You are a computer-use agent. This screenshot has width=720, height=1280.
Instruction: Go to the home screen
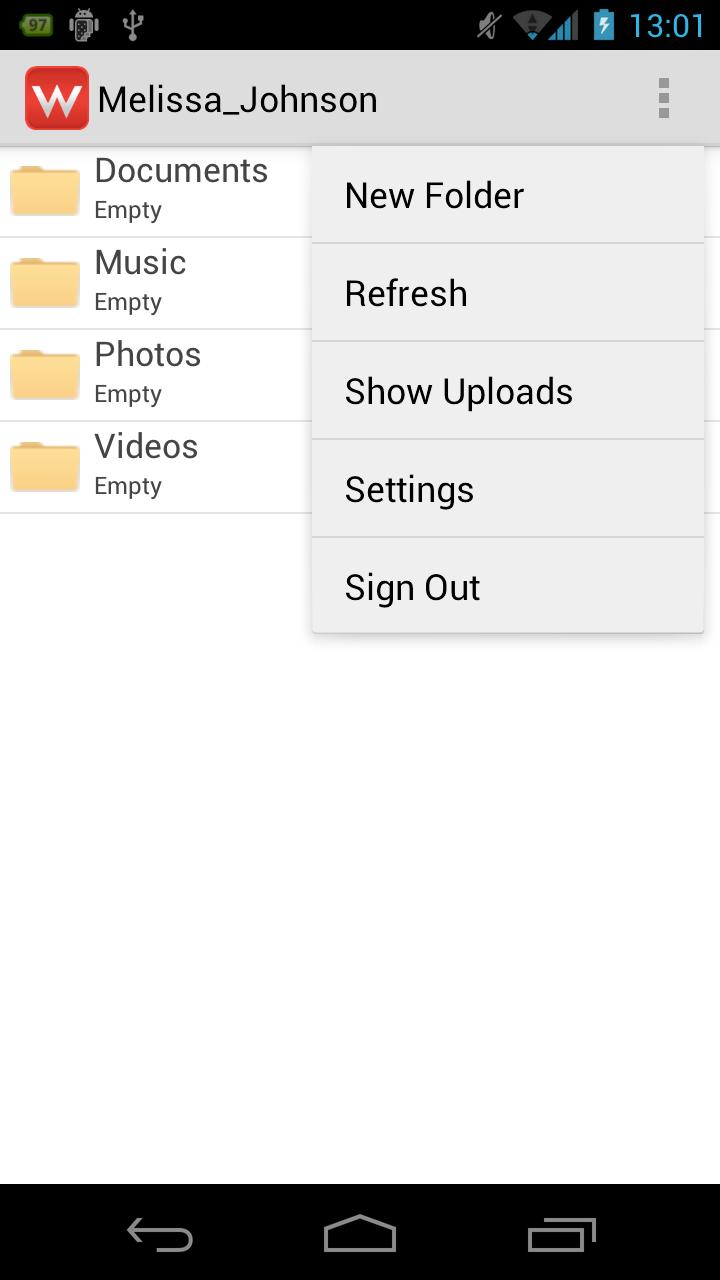click(360, 1234)
